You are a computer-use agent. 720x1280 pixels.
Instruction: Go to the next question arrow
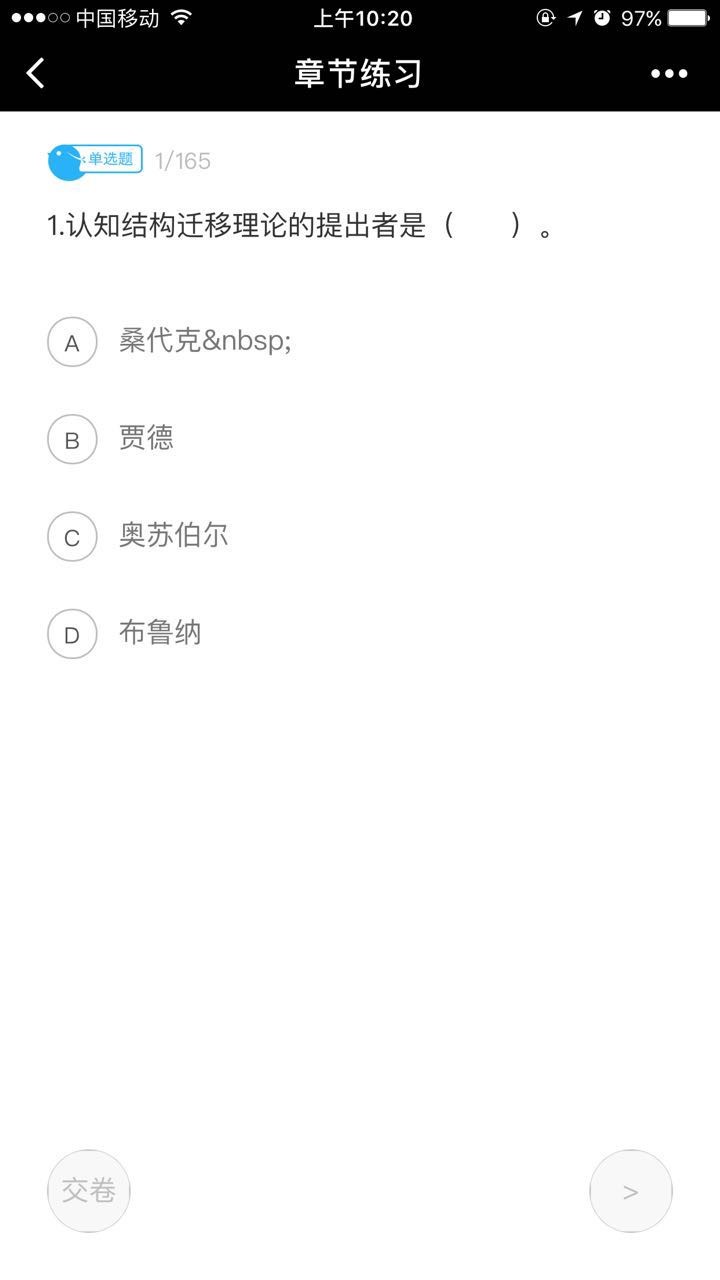pos(630,1191)
